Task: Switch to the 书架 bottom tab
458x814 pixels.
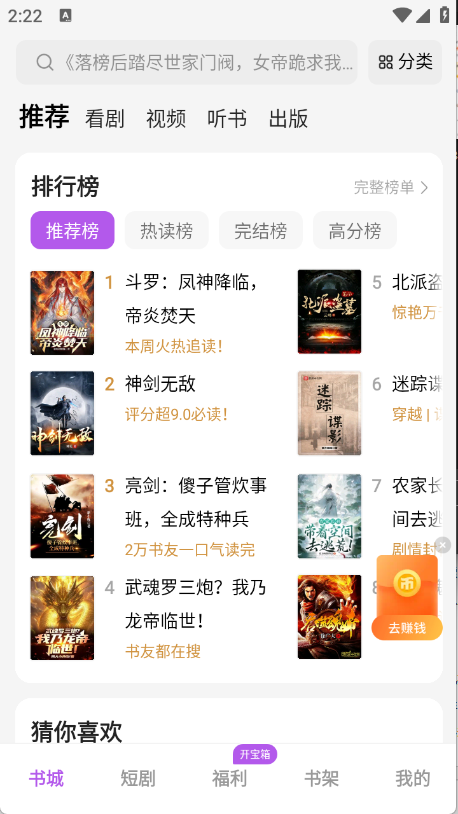Action: [321, 779]
